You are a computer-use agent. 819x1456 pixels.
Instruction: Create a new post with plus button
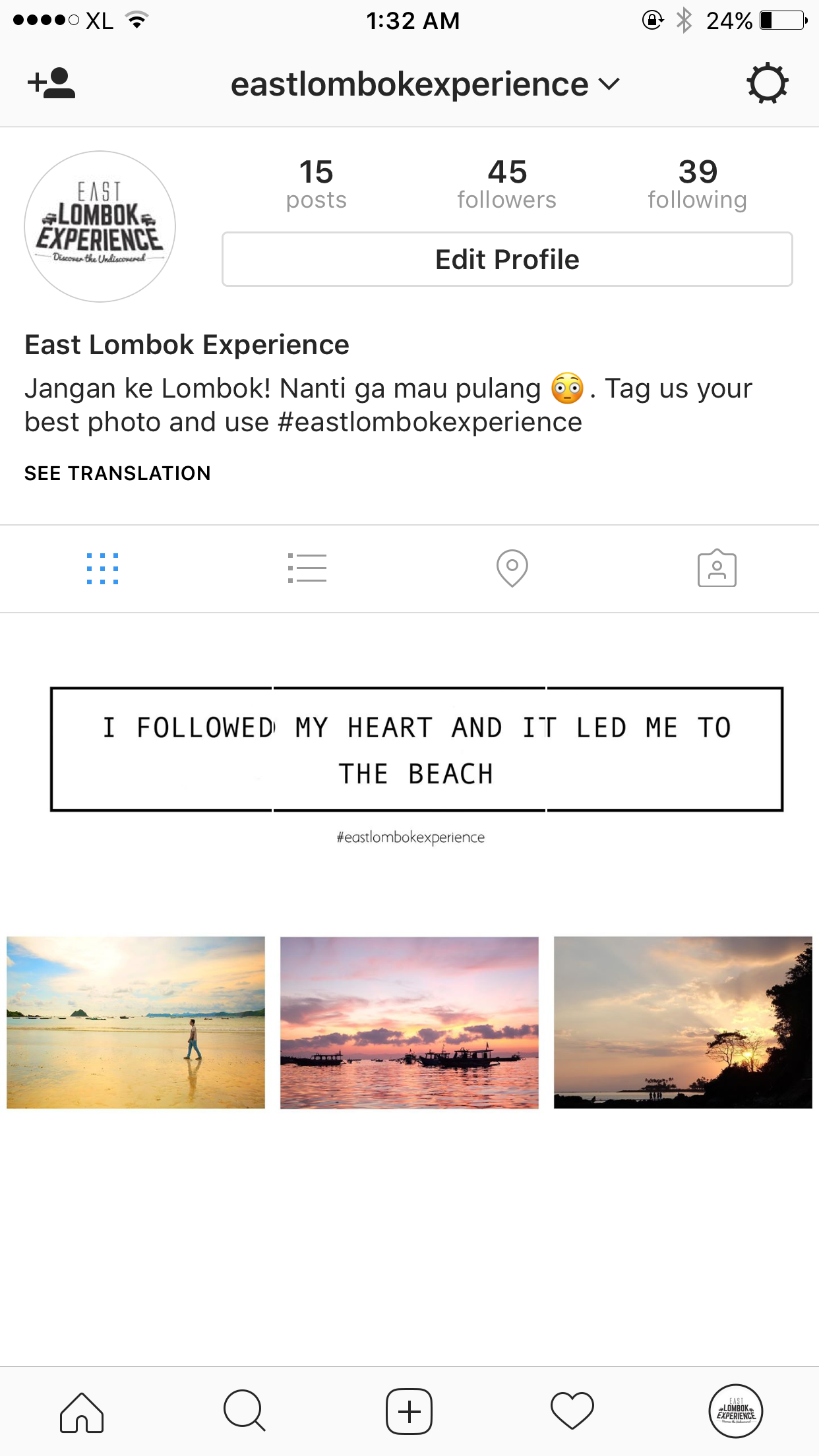coord(409,1412)
